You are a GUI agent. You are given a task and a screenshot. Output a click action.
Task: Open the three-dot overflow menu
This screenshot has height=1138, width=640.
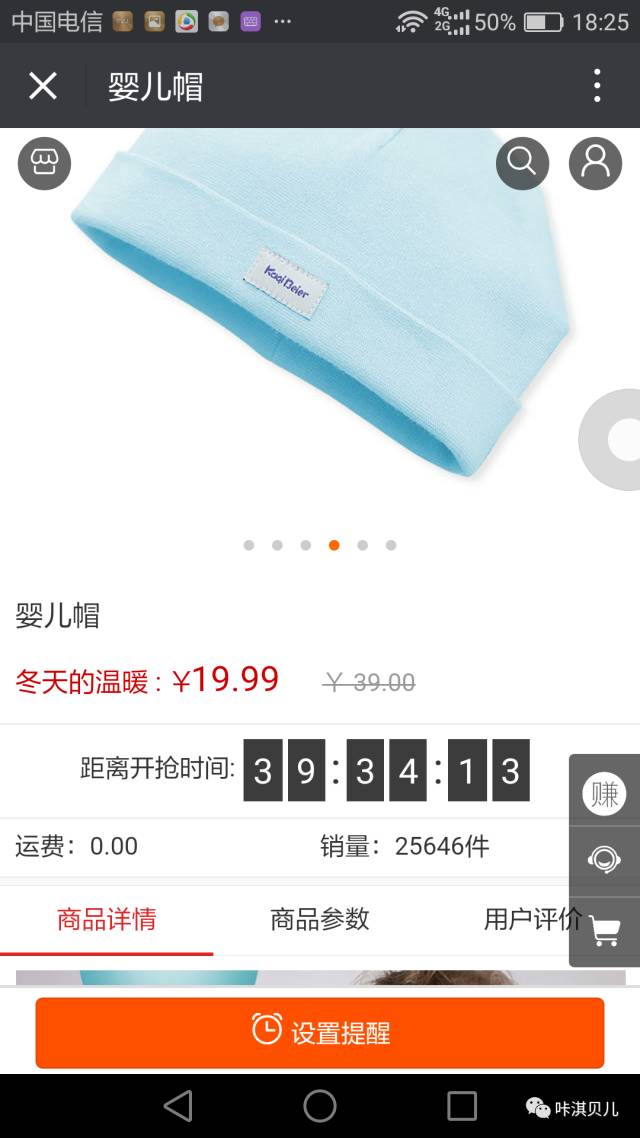click(x=597, y=86)
